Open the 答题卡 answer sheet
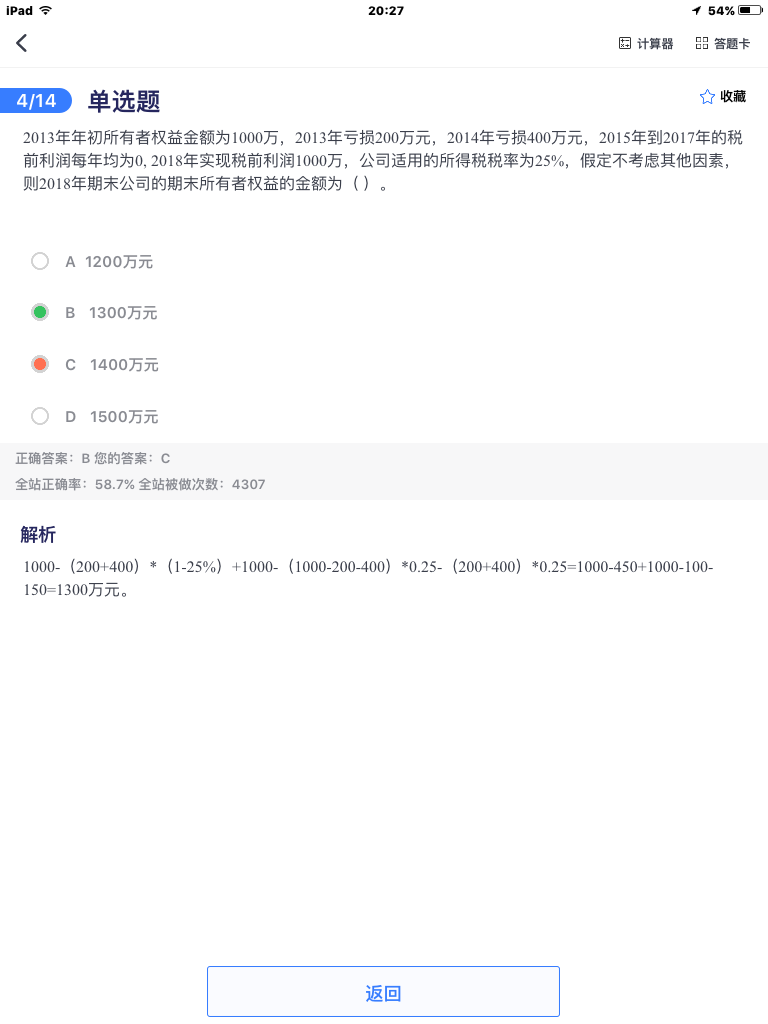The image size is (768, 1024). [x=723, y=44]
